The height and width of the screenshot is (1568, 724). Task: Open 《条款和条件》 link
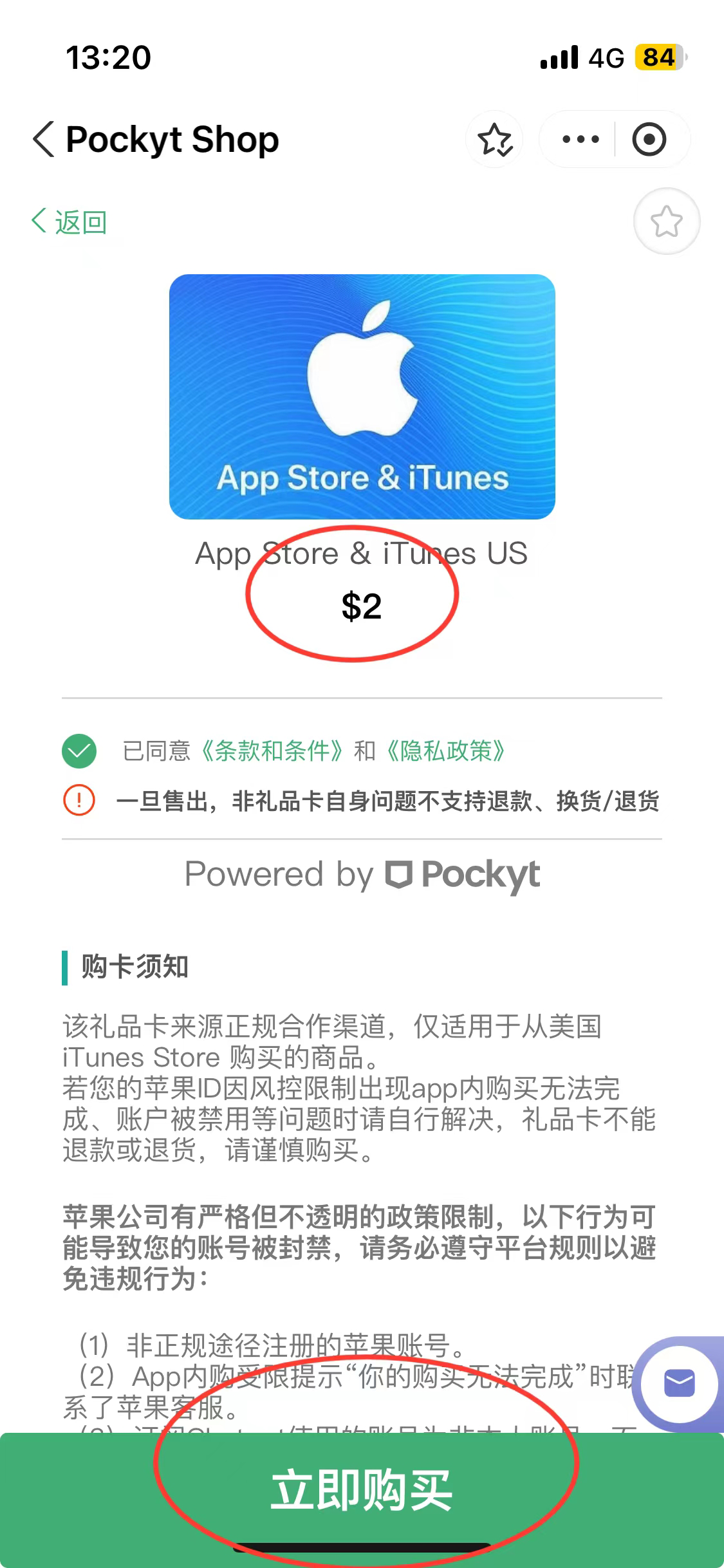pyautogui.click(x=272, y=751)
